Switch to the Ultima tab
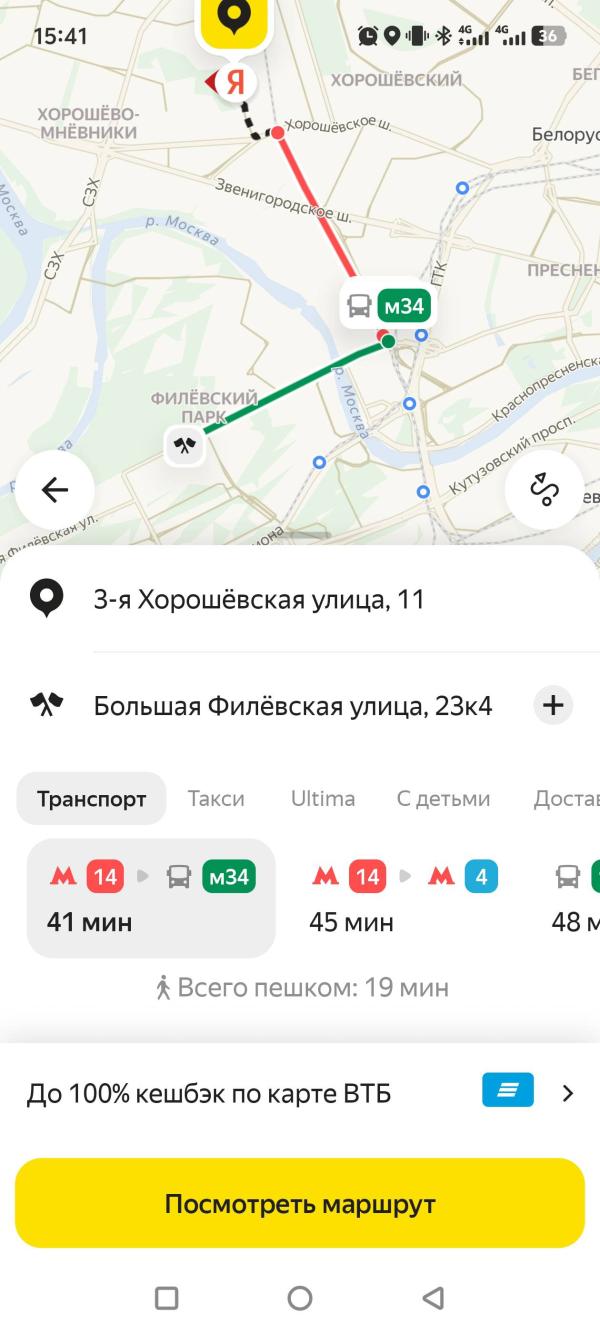This screenshot has width=600, height=1332. (x=323, y=799)
